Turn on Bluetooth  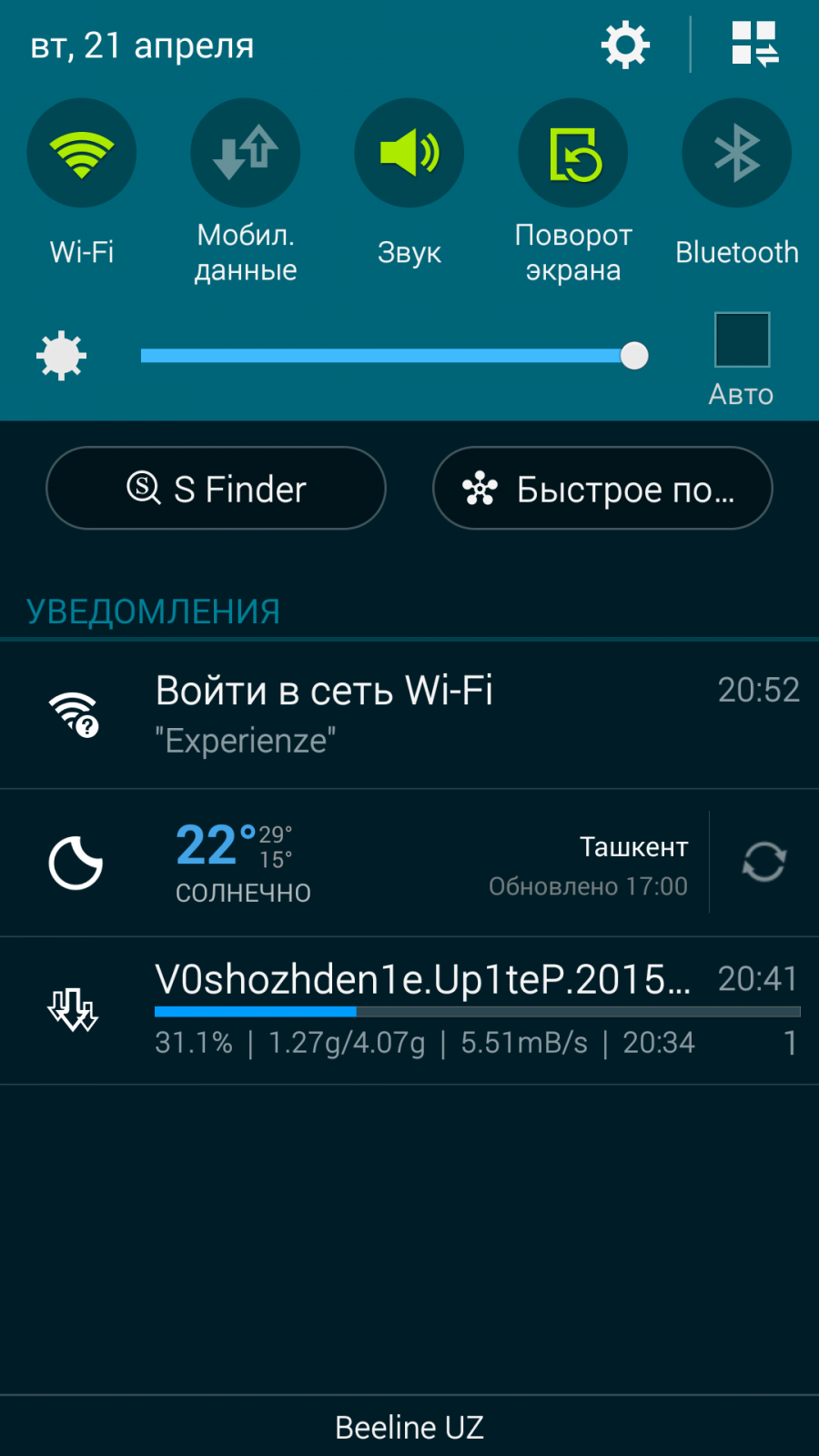point(737,153)
